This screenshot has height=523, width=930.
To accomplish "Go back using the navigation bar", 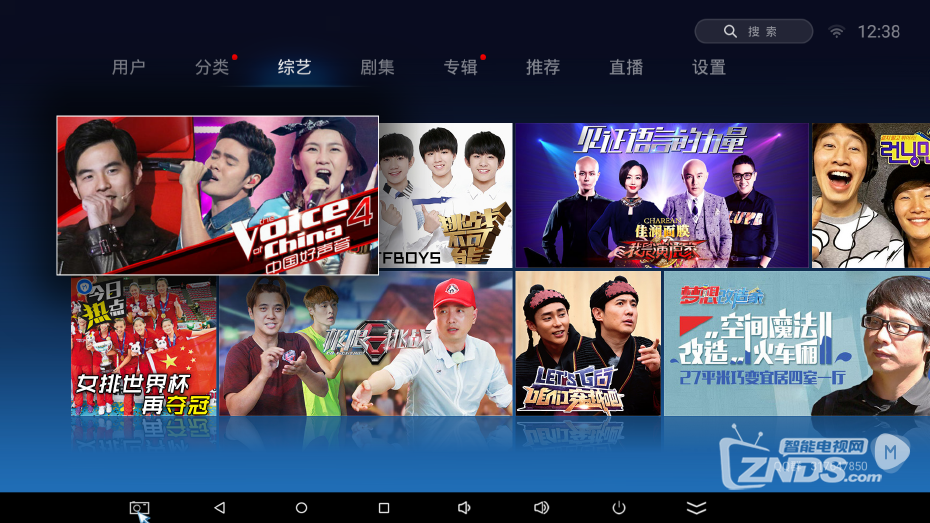I will (220, 508).
